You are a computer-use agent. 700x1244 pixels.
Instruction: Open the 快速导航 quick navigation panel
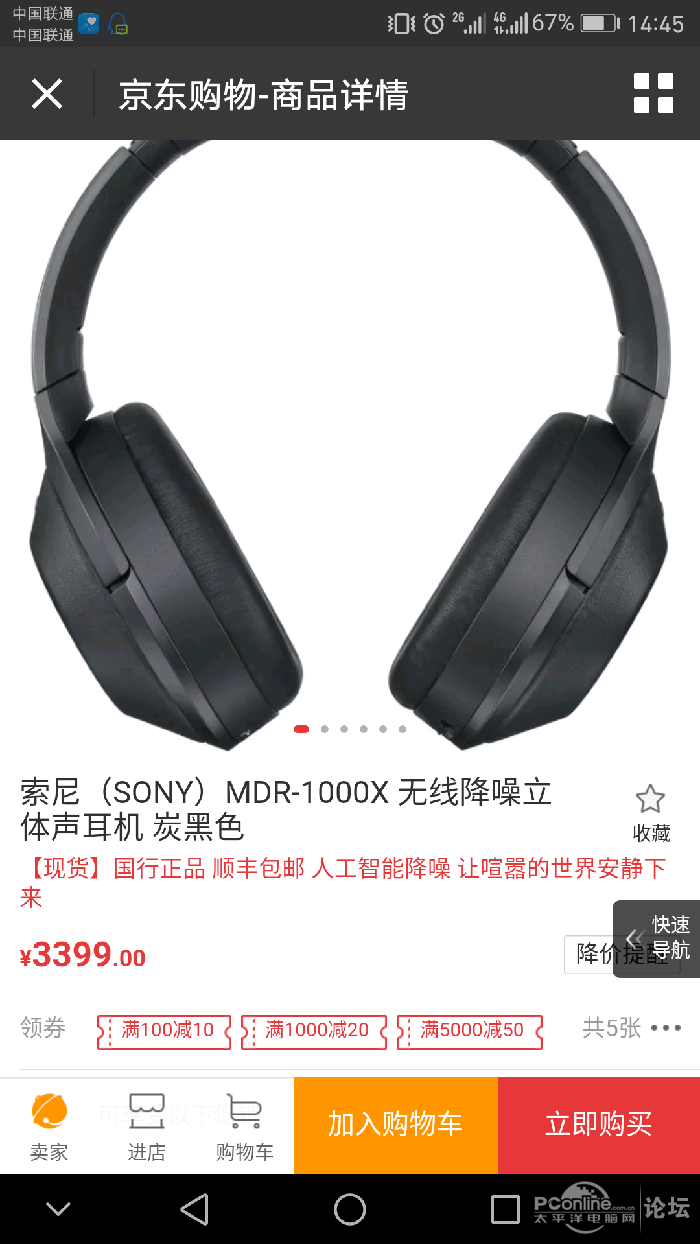coord(658,938)
